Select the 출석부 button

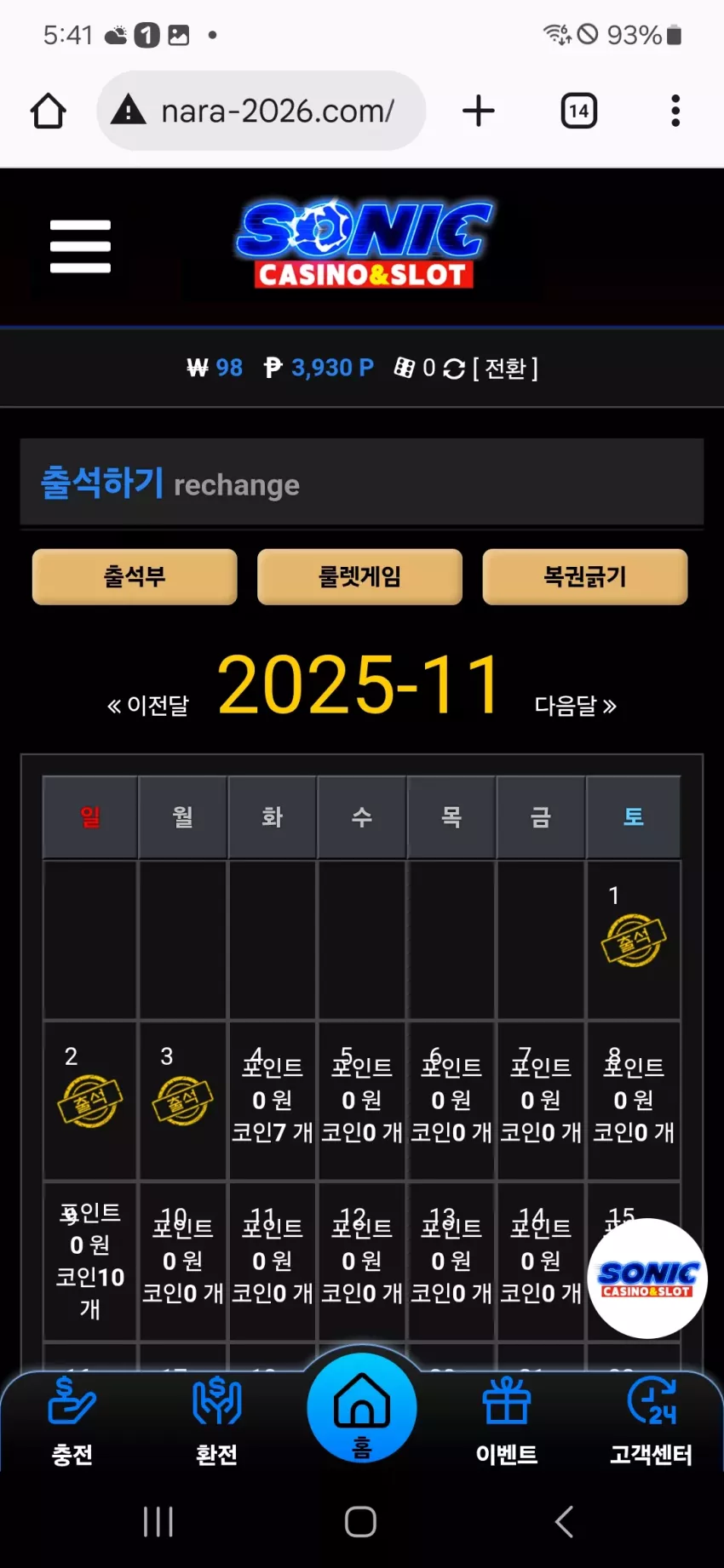point(135,576)
